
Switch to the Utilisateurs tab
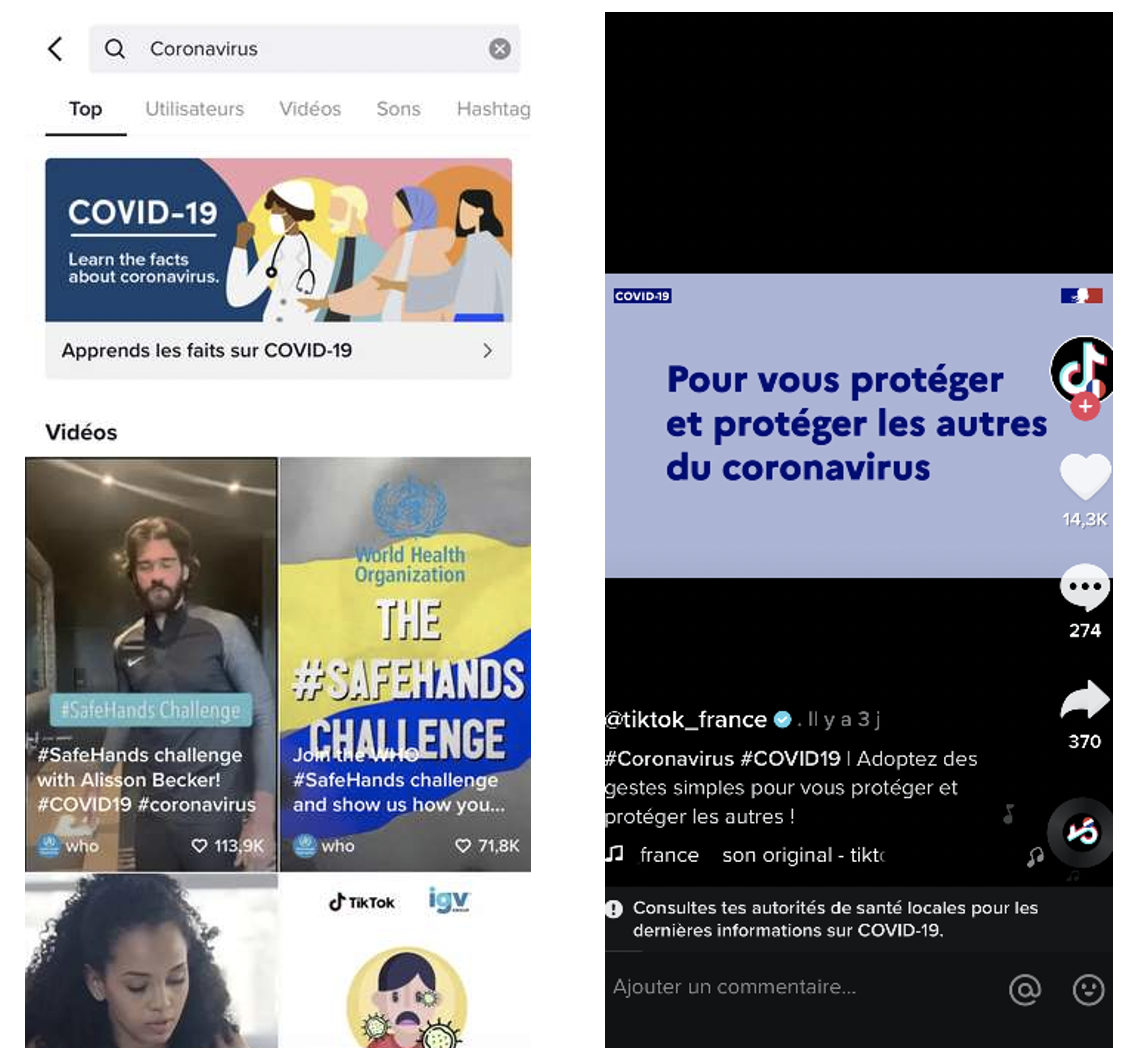click(x=194, y=109)
